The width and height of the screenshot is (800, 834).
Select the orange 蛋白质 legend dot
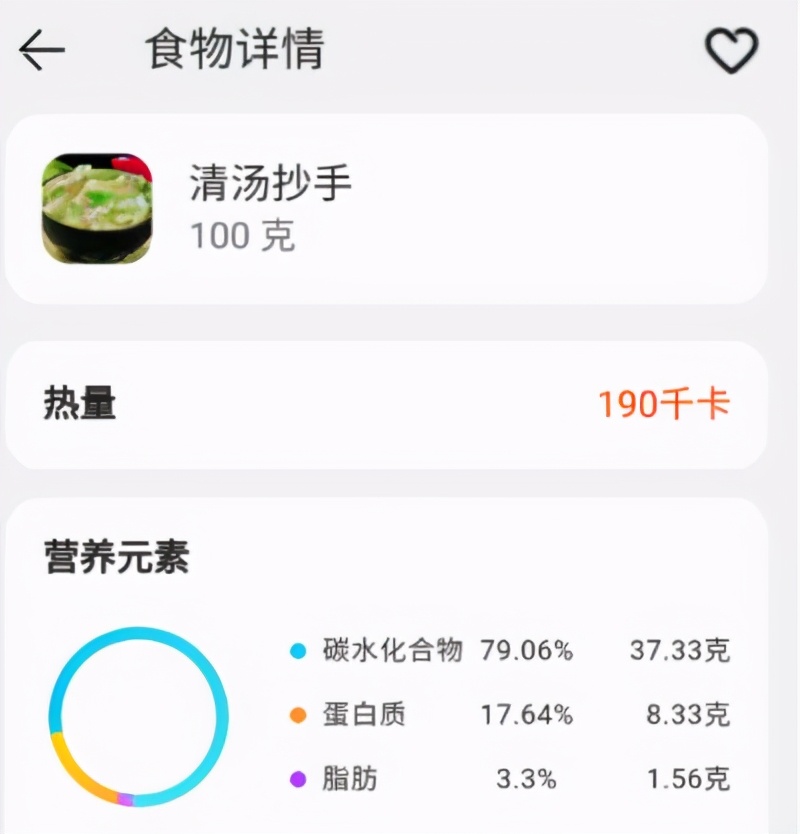pyautogui.click(x=298, y=715)
